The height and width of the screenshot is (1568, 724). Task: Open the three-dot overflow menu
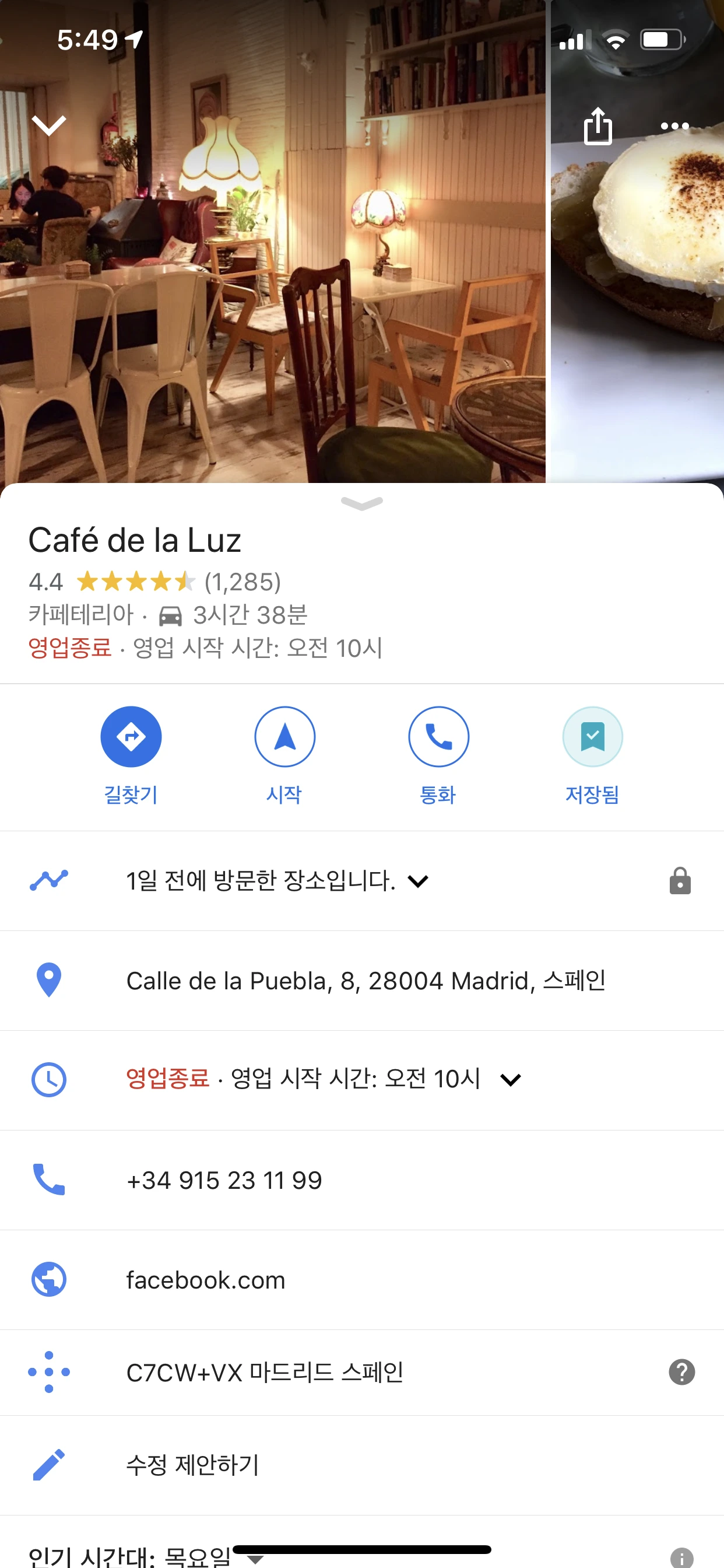[674, 127]
